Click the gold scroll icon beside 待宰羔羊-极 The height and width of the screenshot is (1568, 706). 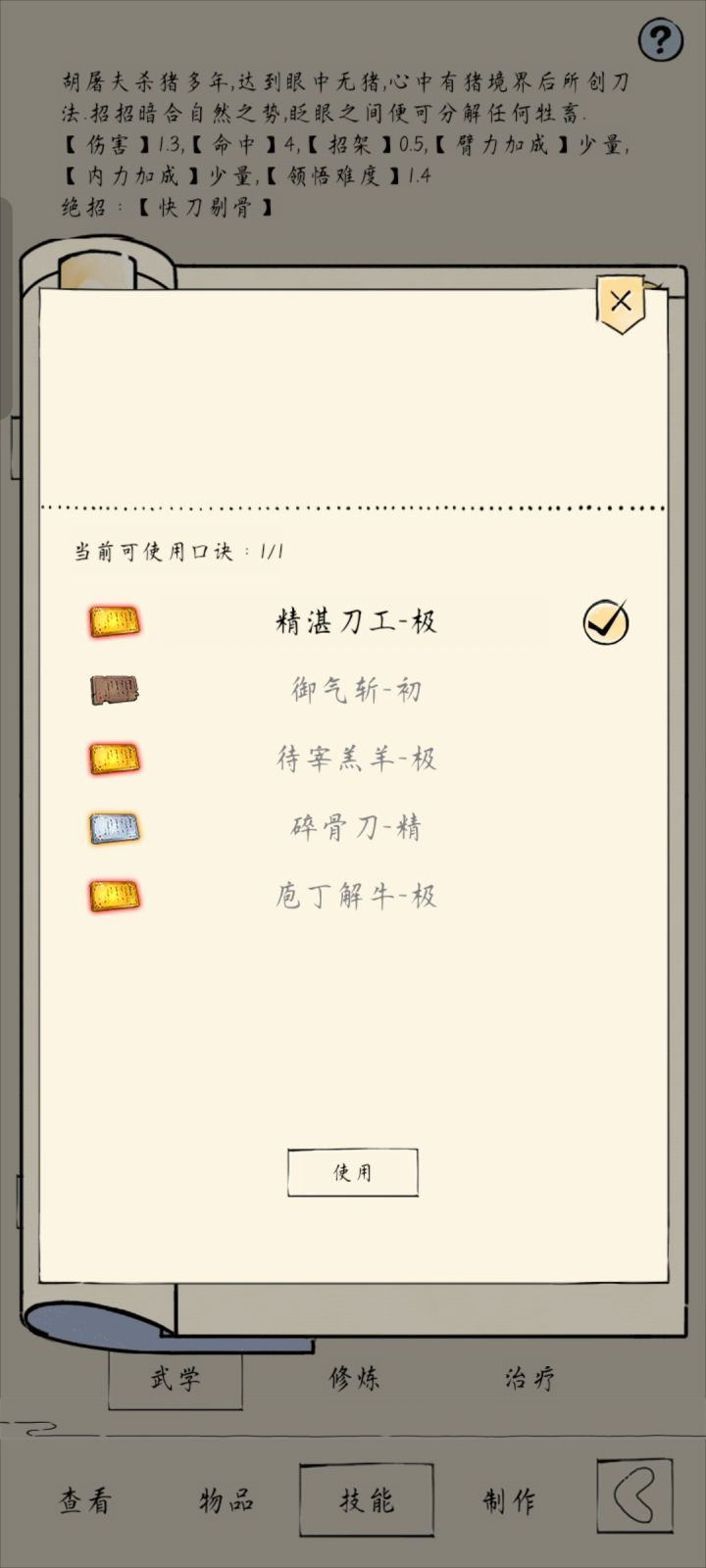[x=115, y=758]
